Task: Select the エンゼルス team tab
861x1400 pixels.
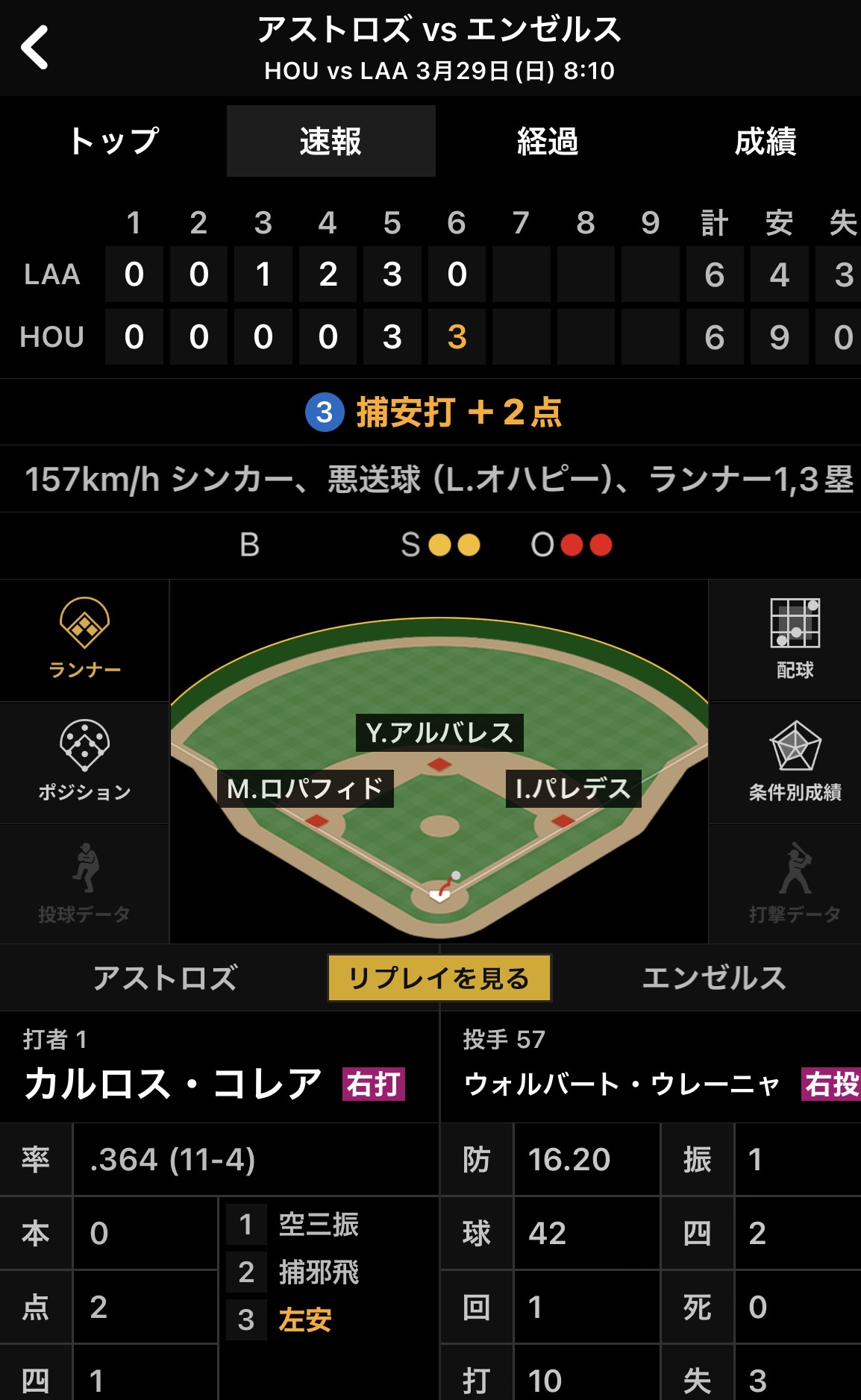Action: 714,978
